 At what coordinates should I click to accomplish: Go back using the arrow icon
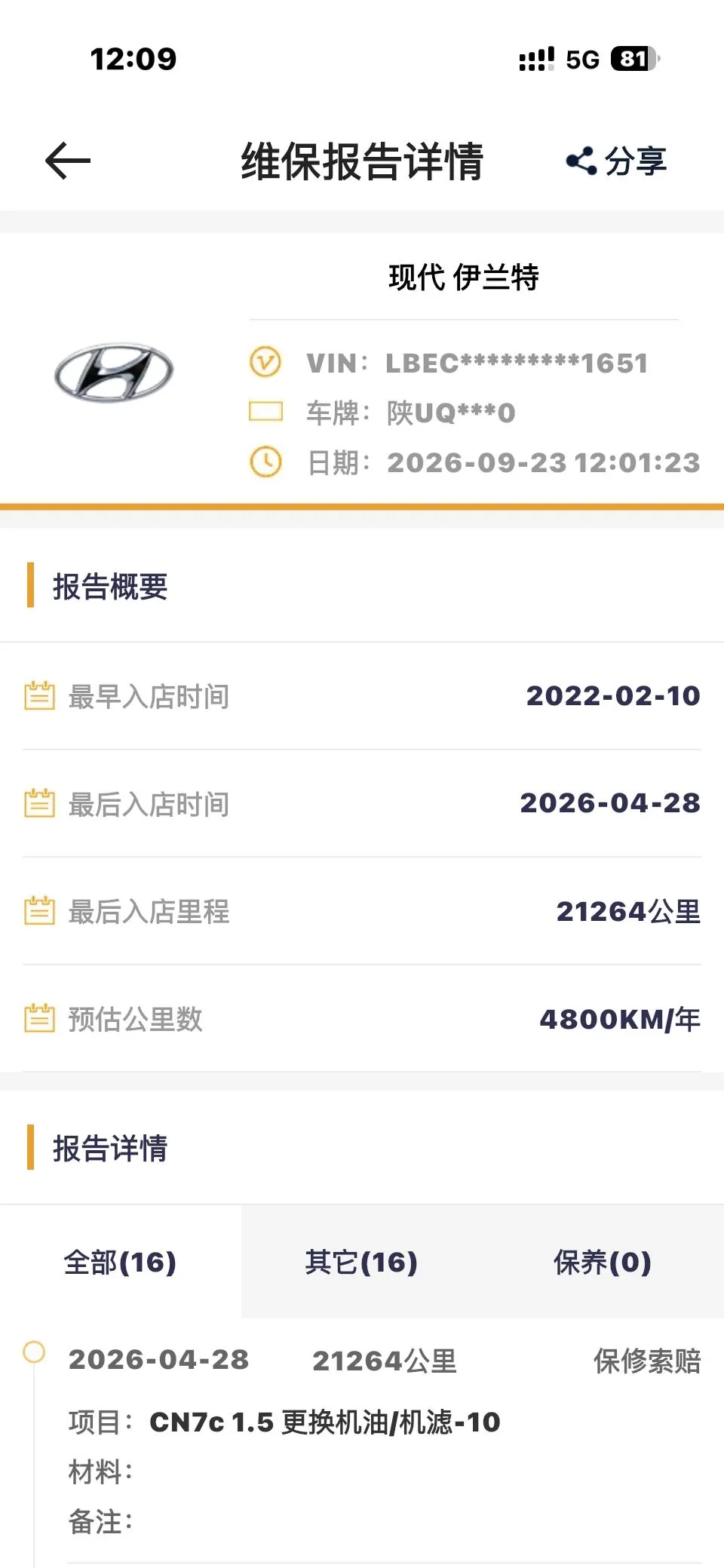tap(68, 161)
